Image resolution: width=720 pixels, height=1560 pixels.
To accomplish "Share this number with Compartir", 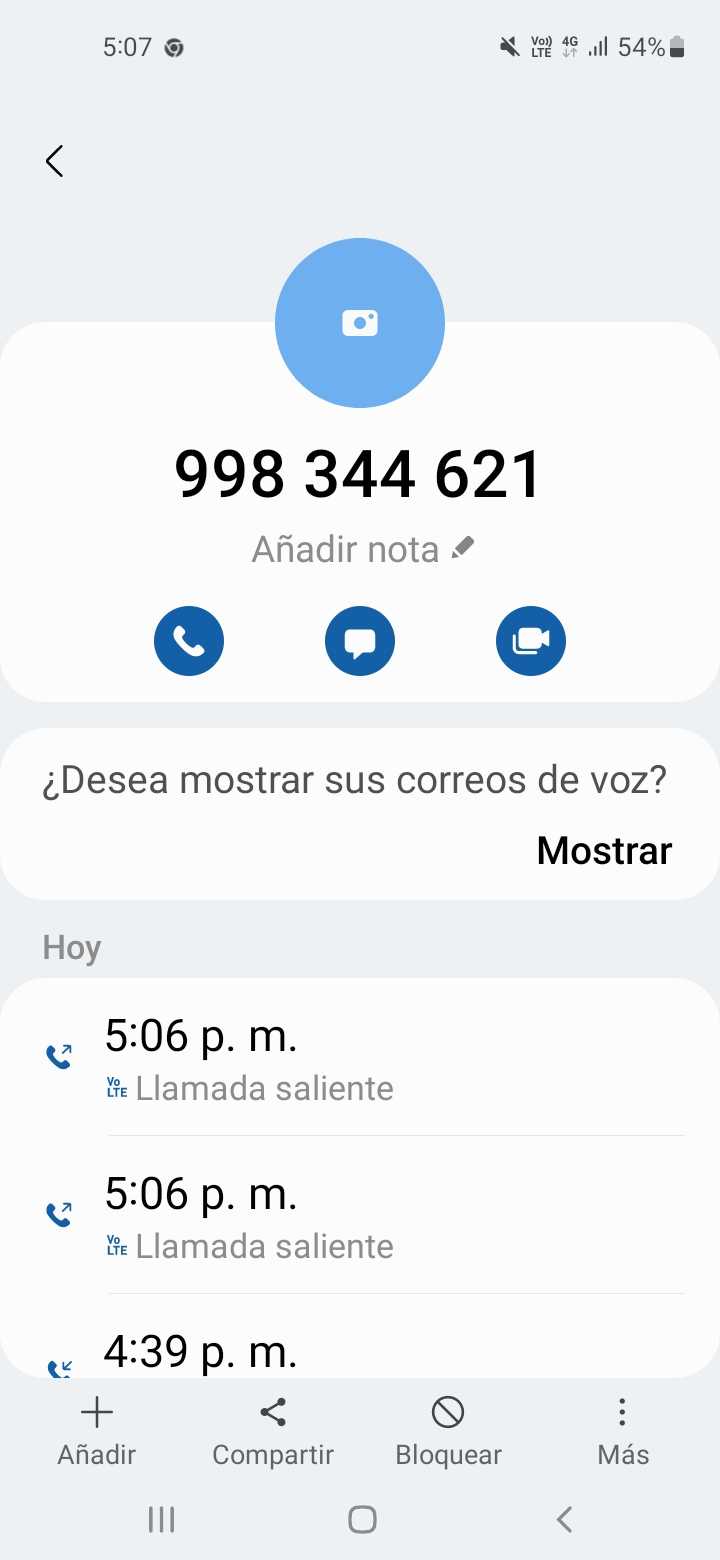I will point(273,1431).
